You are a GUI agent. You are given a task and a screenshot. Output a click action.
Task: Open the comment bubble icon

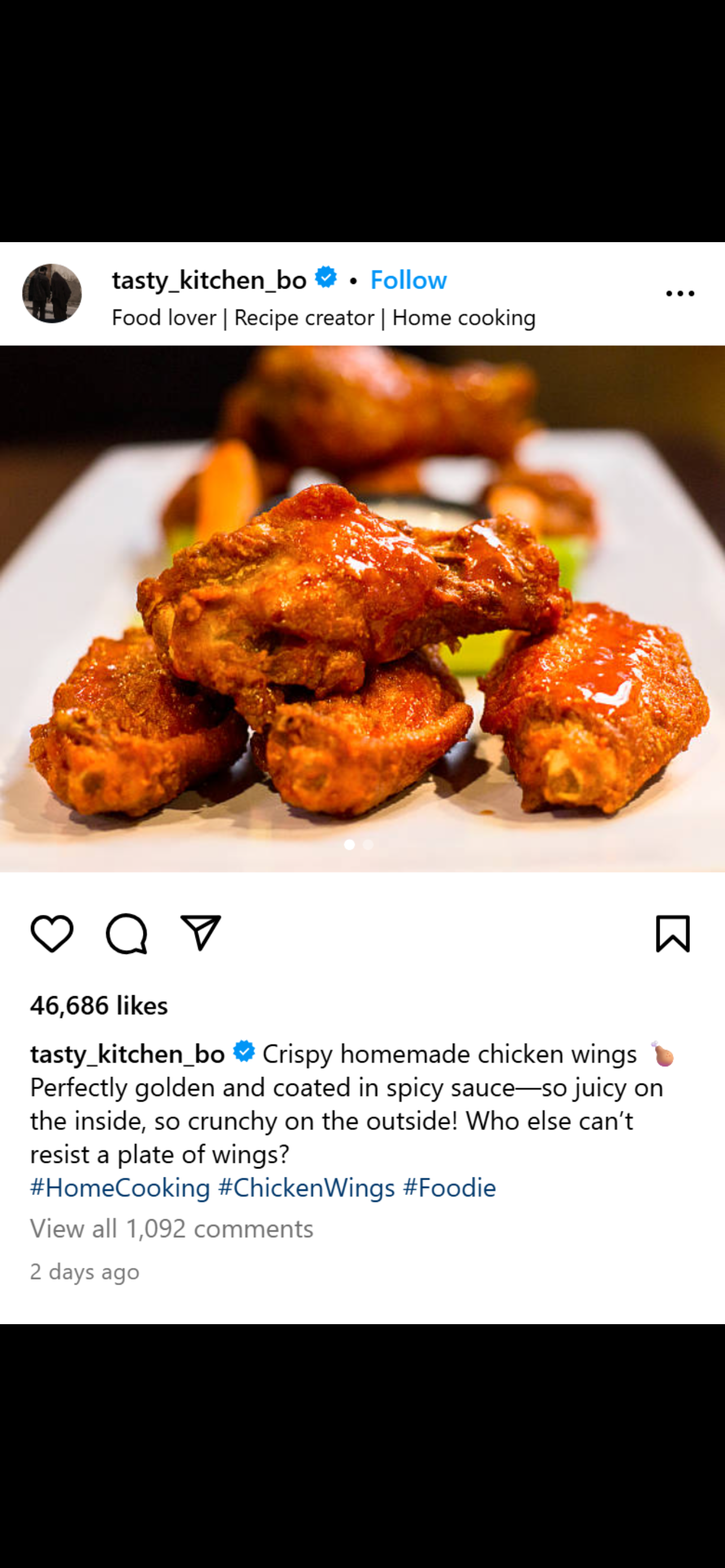click(x=126, y=933)
